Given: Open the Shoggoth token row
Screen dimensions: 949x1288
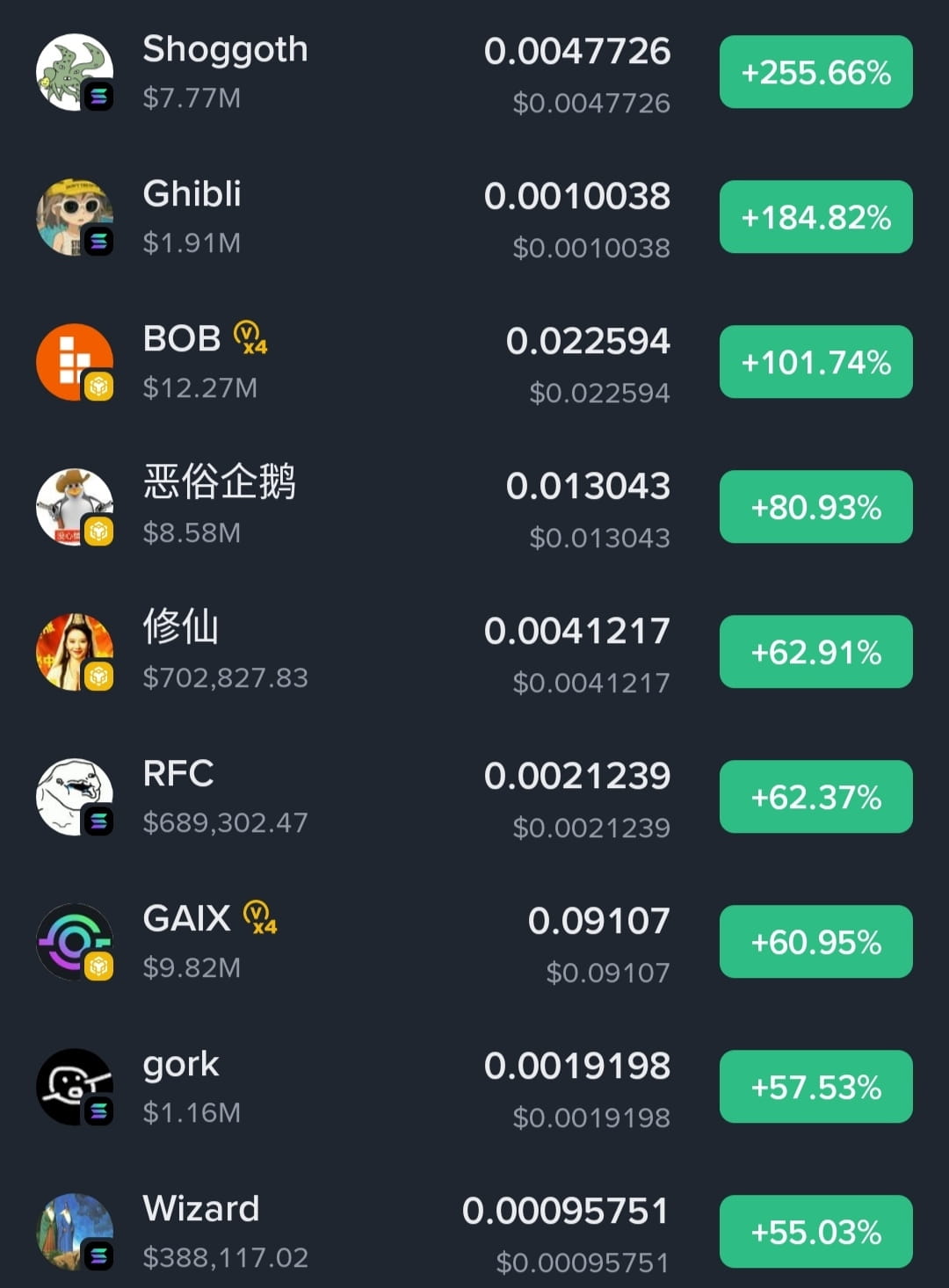Looking at the screenshot, I should (225, 51).
